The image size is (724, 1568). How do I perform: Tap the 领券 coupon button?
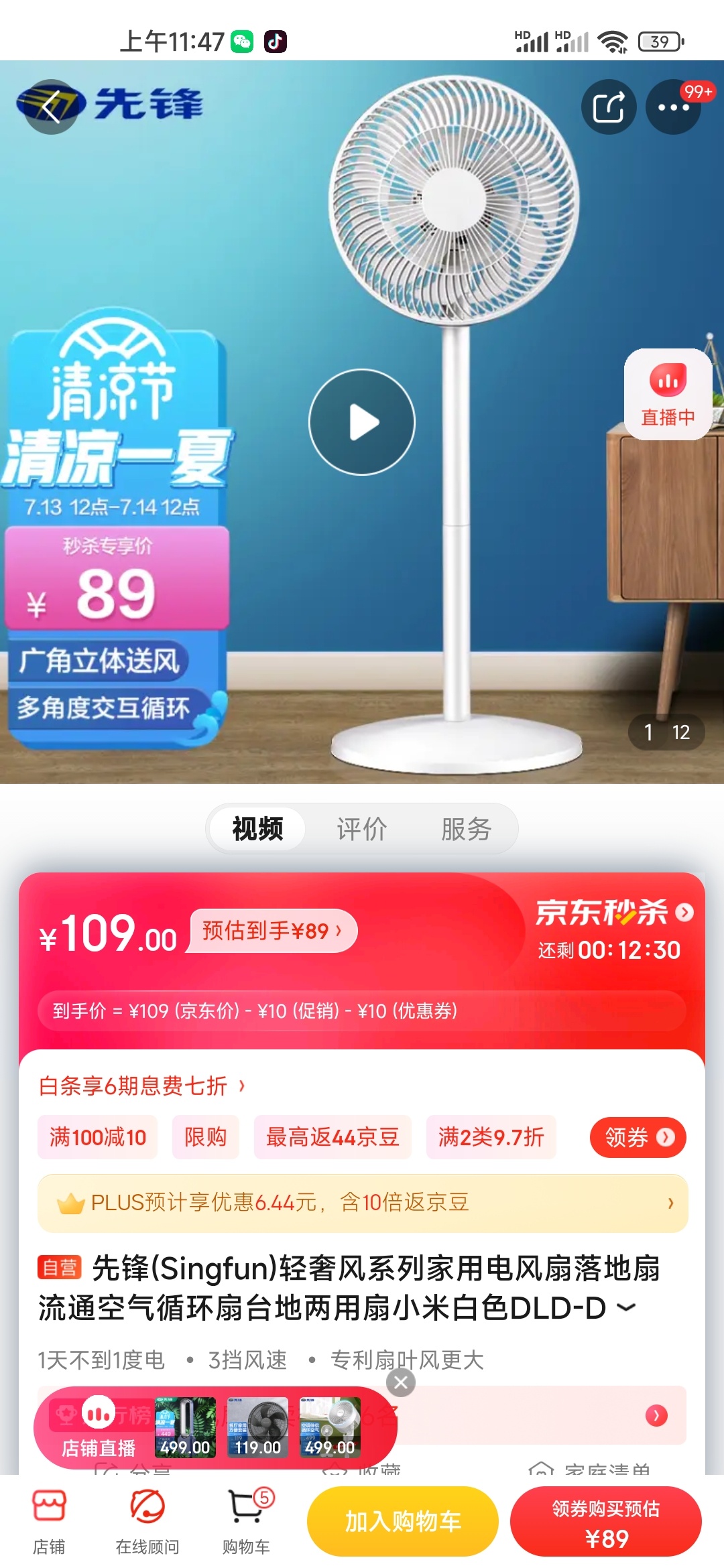click(x=638, y=1137)
